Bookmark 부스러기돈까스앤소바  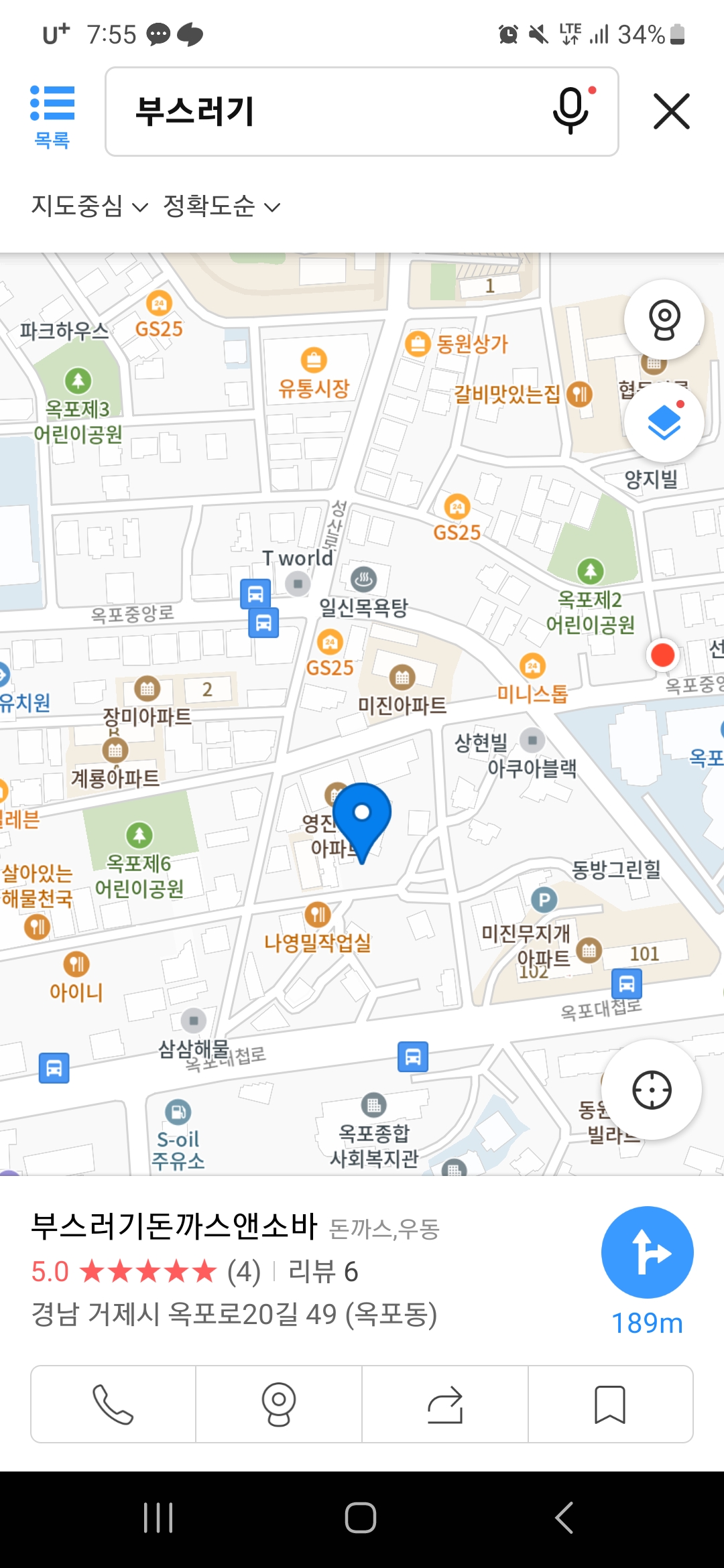(x=610, y=1404)
